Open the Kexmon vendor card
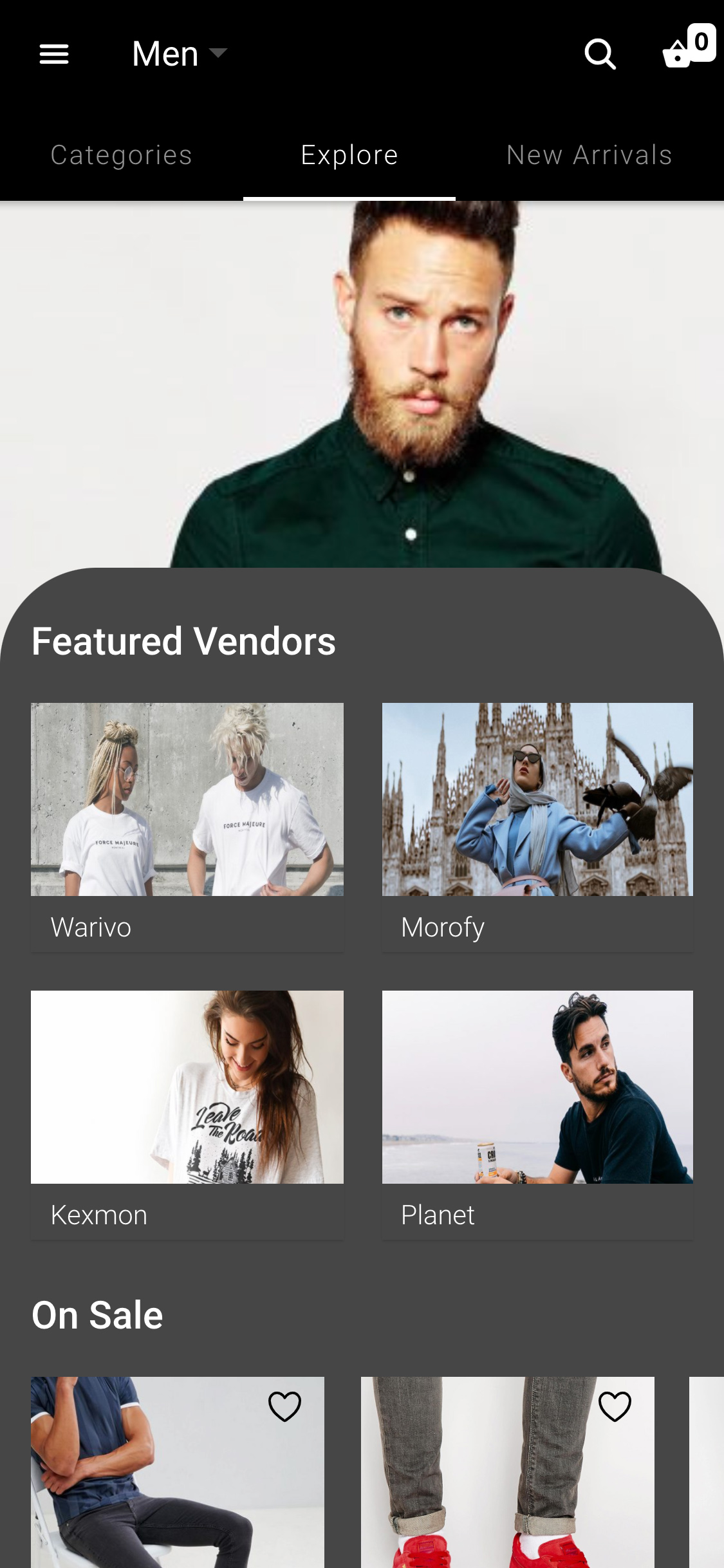 pyautogui.click(x=187, y=1114)
